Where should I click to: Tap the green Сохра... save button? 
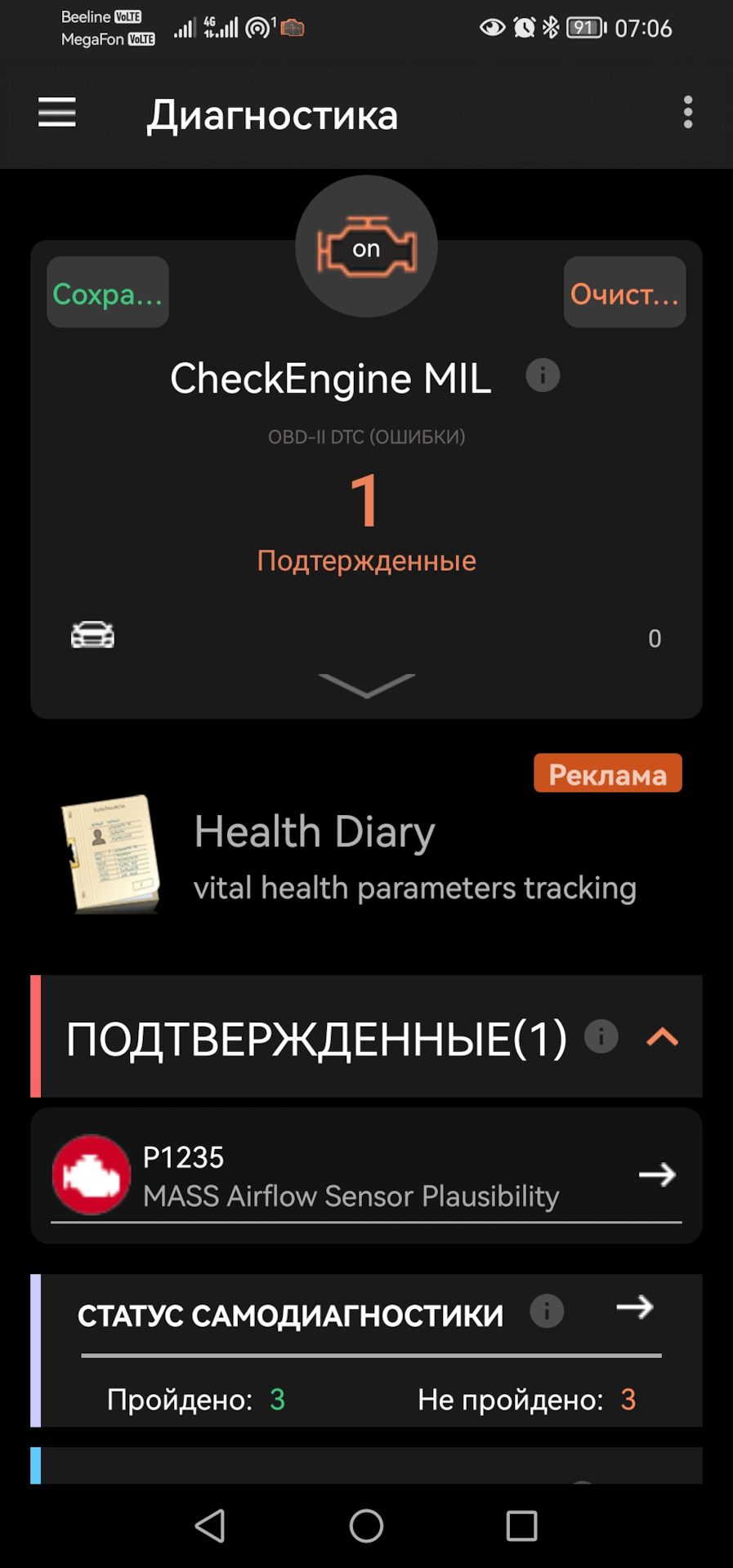click(108, 293)
